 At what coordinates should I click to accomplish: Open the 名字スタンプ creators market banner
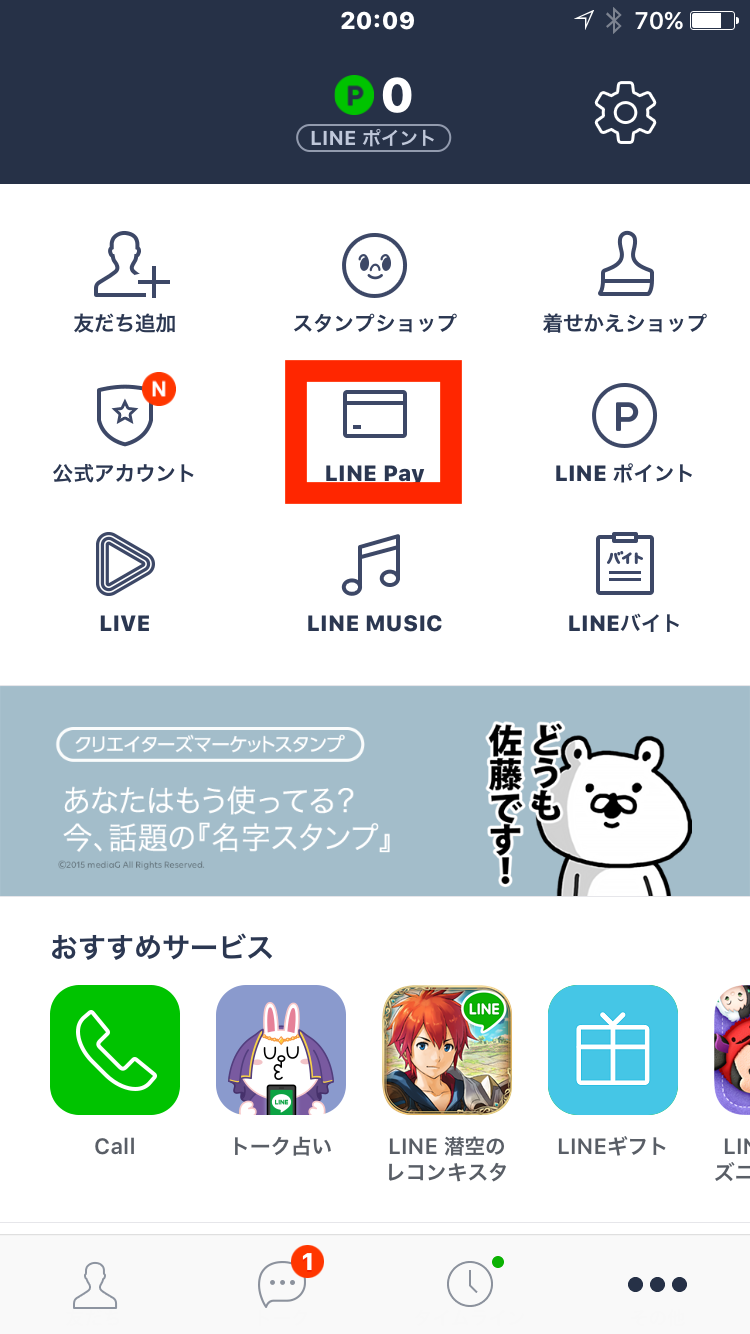pyautogui.click(x=374, y=791)
